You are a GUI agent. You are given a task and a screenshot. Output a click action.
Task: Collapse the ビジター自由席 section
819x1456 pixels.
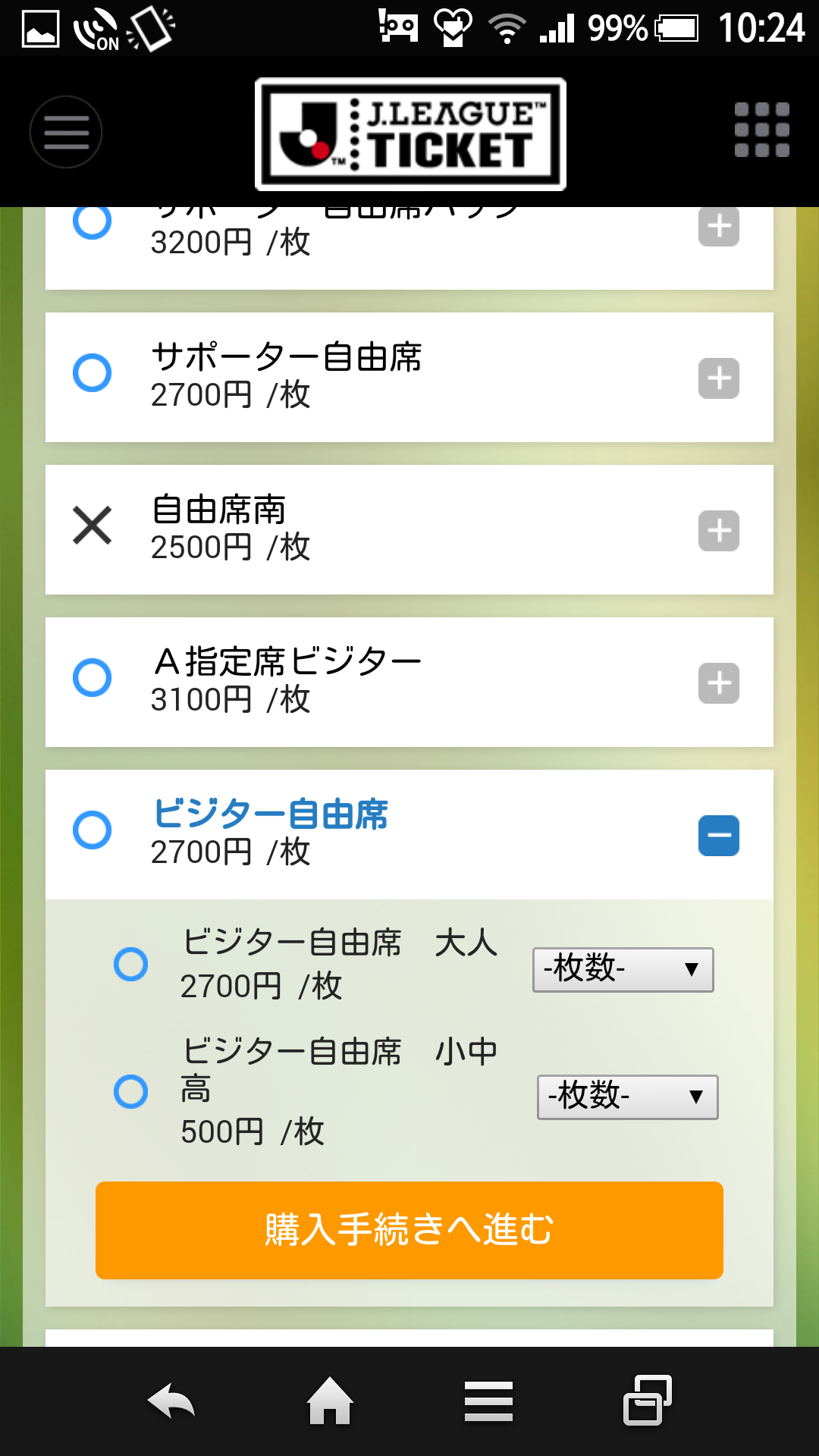point(719,836)
